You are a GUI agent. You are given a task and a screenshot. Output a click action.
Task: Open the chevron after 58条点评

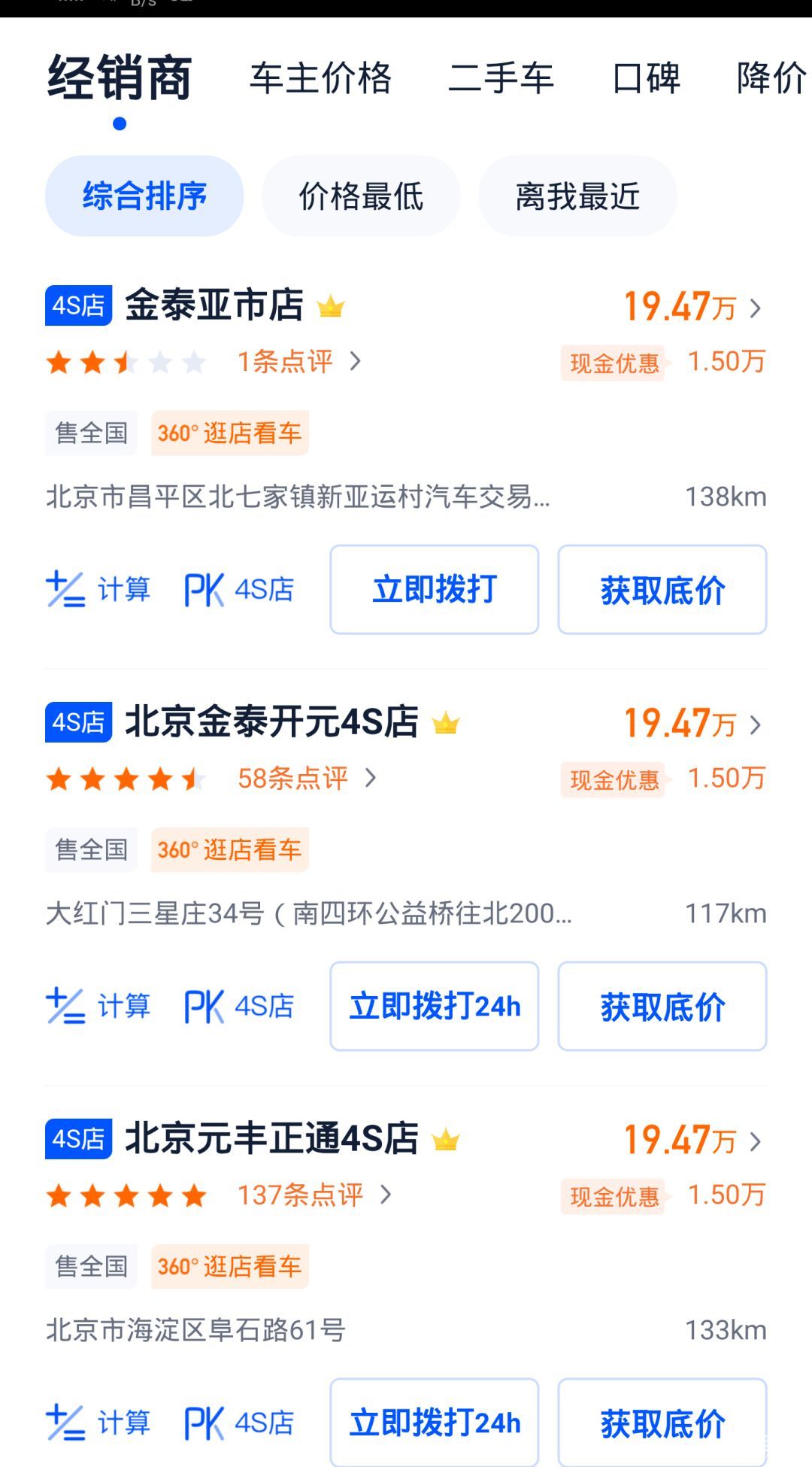tap(370, 779)
